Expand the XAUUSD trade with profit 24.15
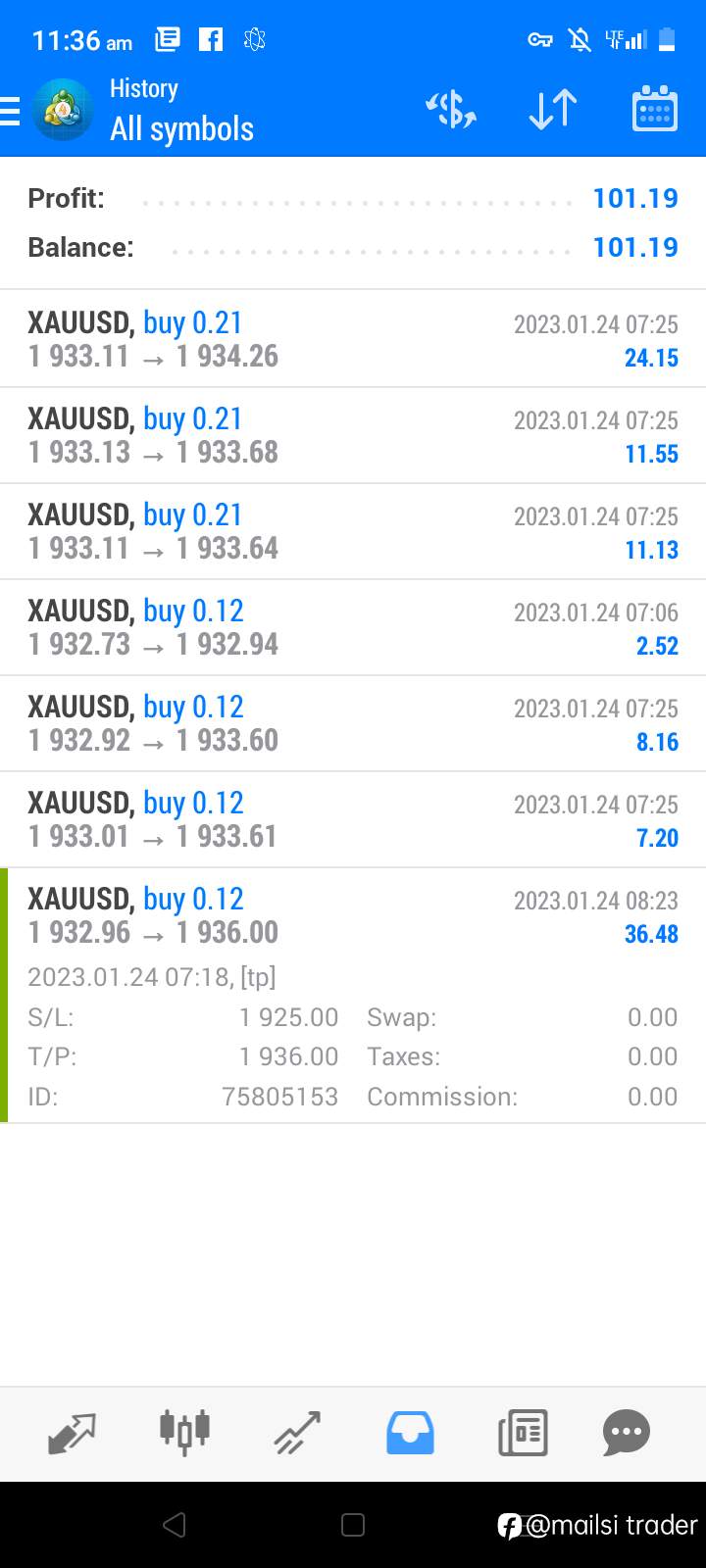Screen dimensions: 706x1568 click(x=353, y=339)
